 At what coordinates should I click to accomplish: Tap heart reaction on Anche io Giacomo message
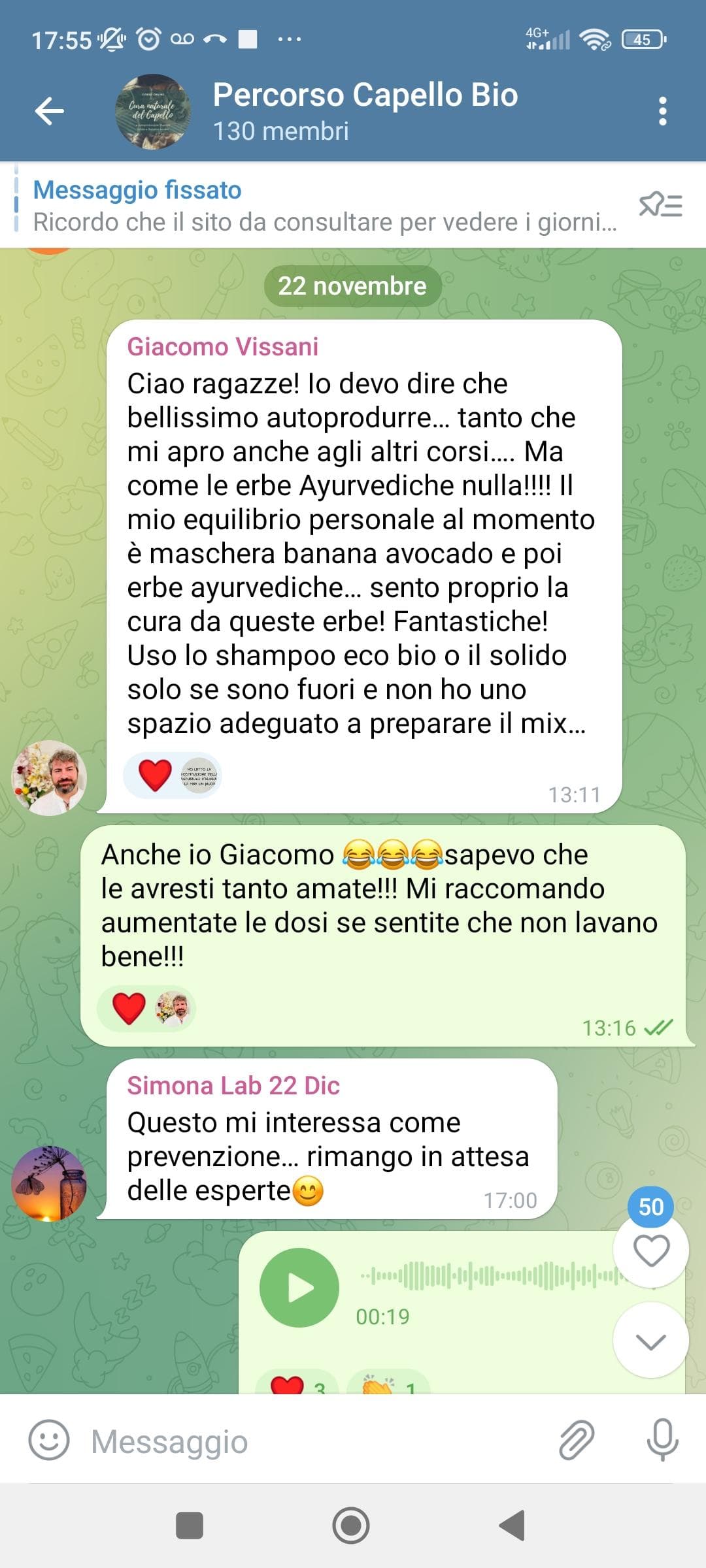(x=129, y=1008)
